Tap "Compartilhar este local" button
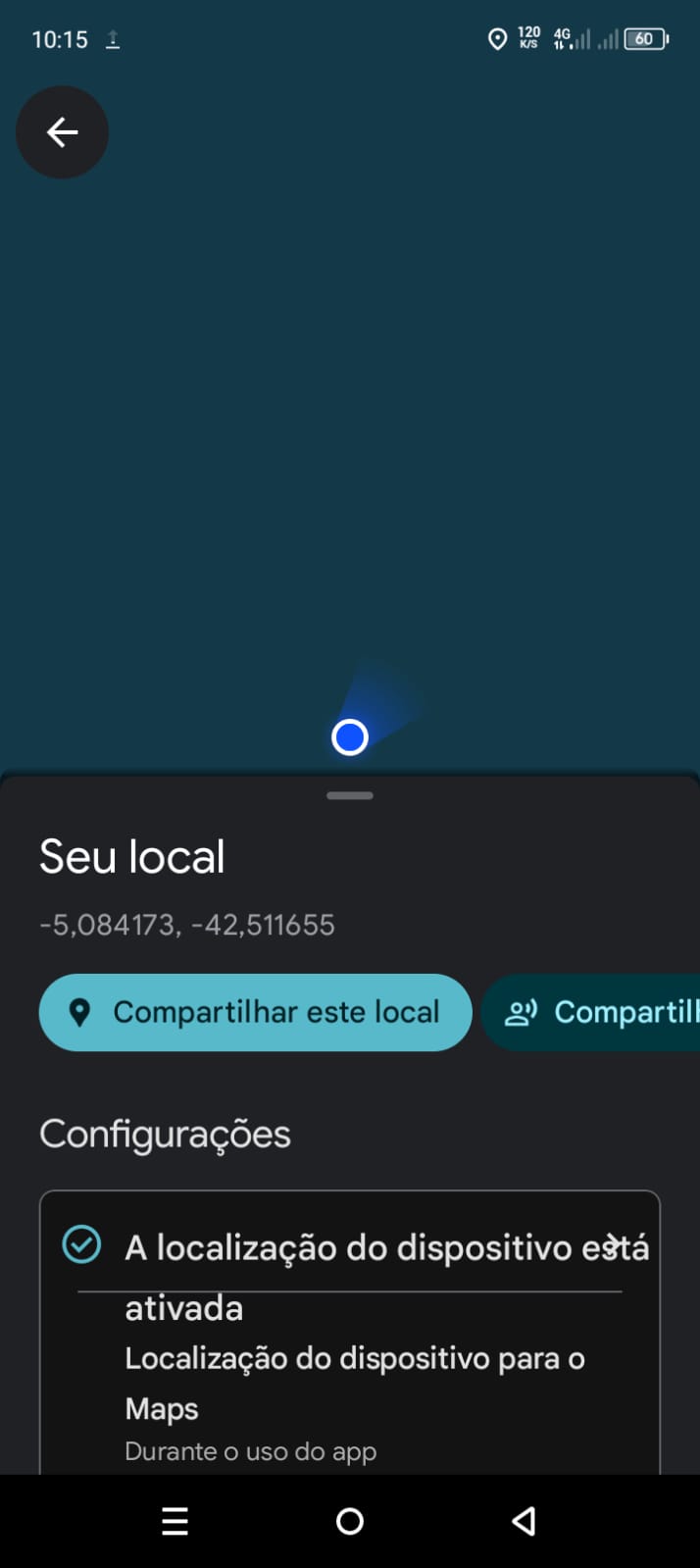 point(255,1012)
